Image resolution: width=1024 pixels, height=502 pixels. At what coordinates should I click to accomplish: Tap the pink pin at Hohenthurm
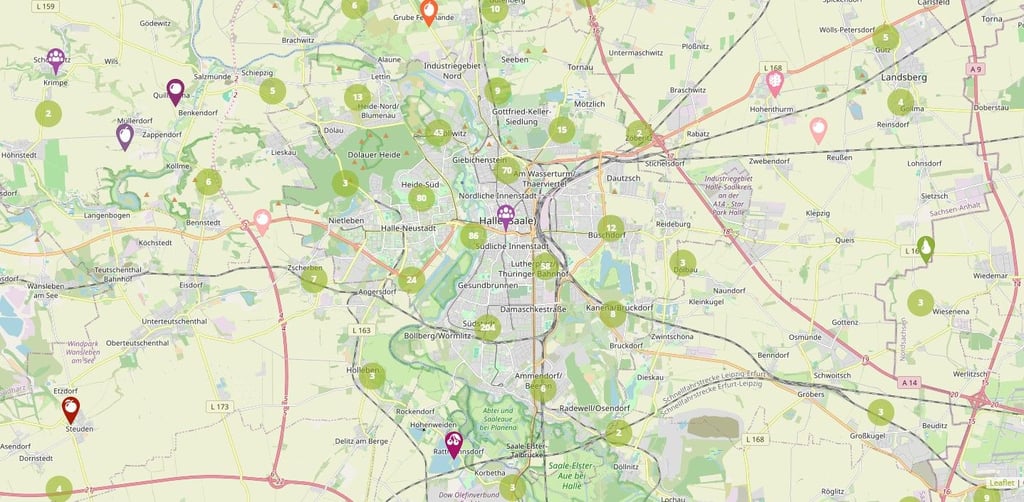coord(774,82)
